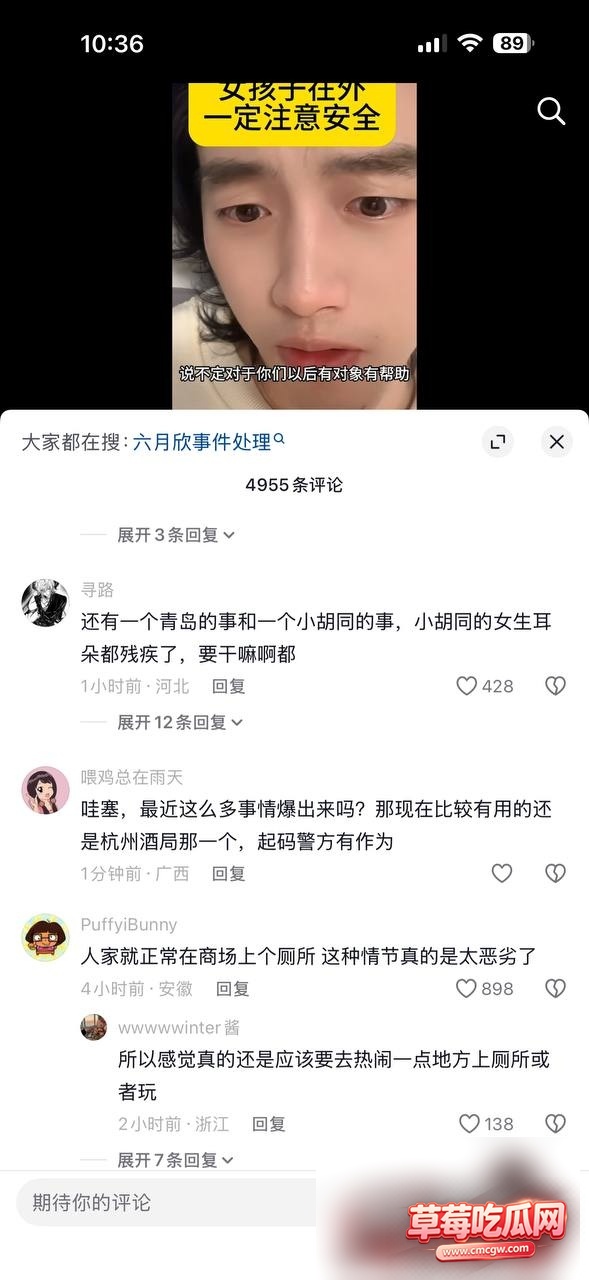Reply to PuffyiBunny's comment
This screenshot has height=1280, width=589.
click(233, 988)
